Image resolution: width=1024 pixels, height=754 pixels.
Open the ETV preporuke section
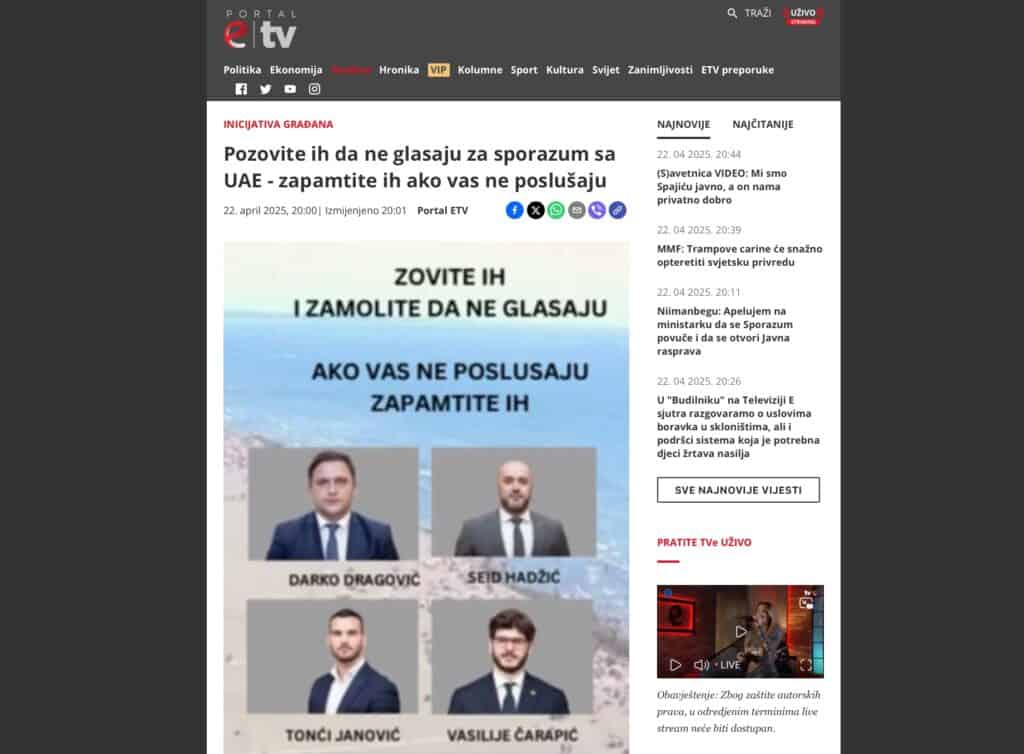click(737, 70)
